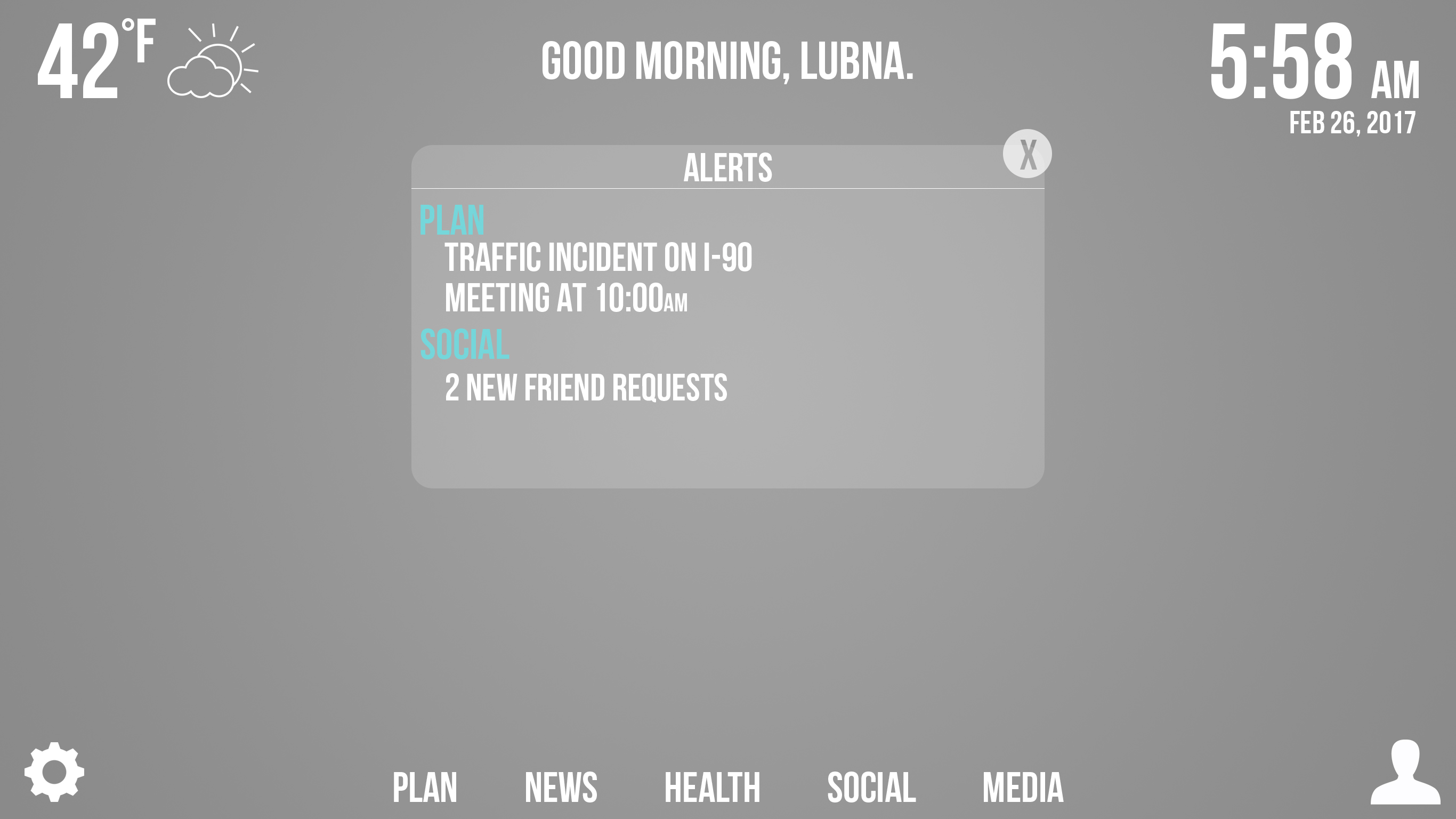Screen dimensions: 1456x819
Task: Open the settings gear
Action: (x=54, y=772)
